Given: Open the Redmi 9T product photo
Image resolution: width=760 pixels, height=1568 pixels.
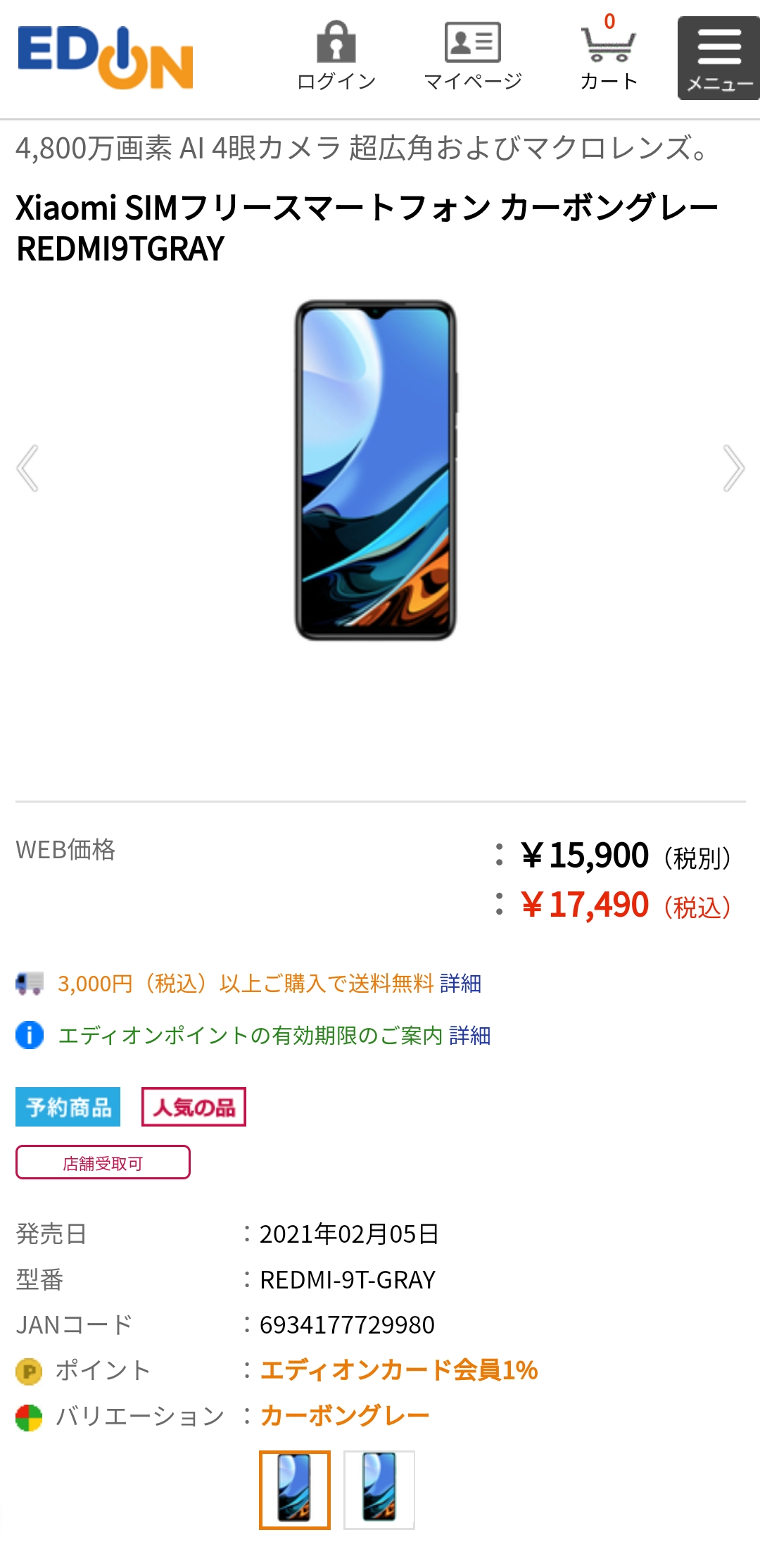Looking at the screenshot, I should pyautogui.click(x=376, y=470).
